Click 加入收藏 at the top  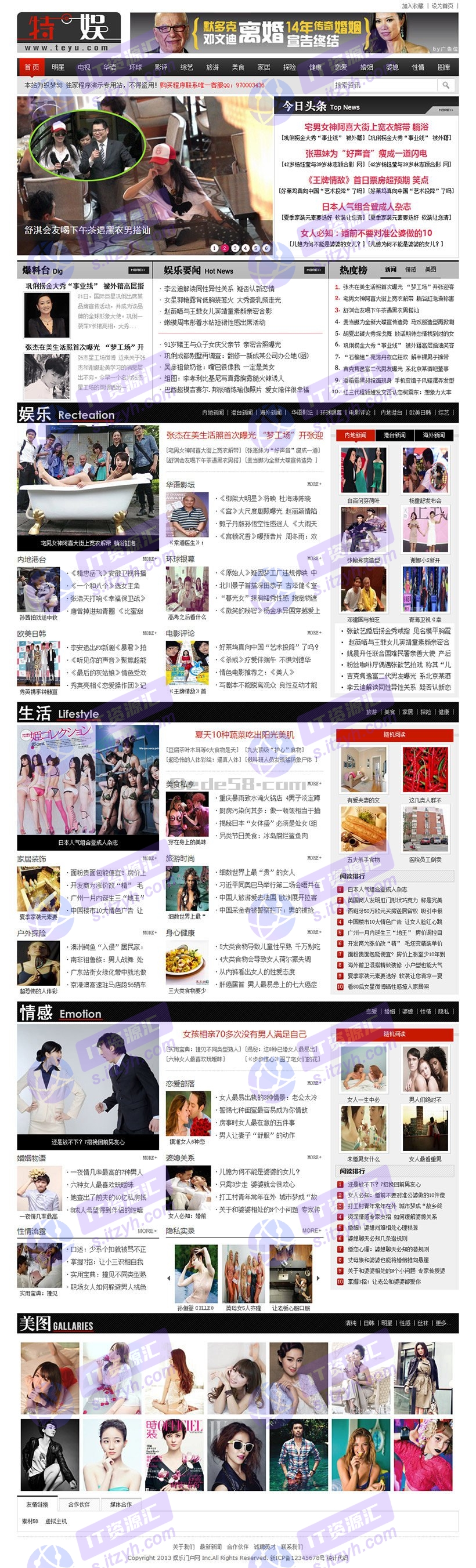412,5
